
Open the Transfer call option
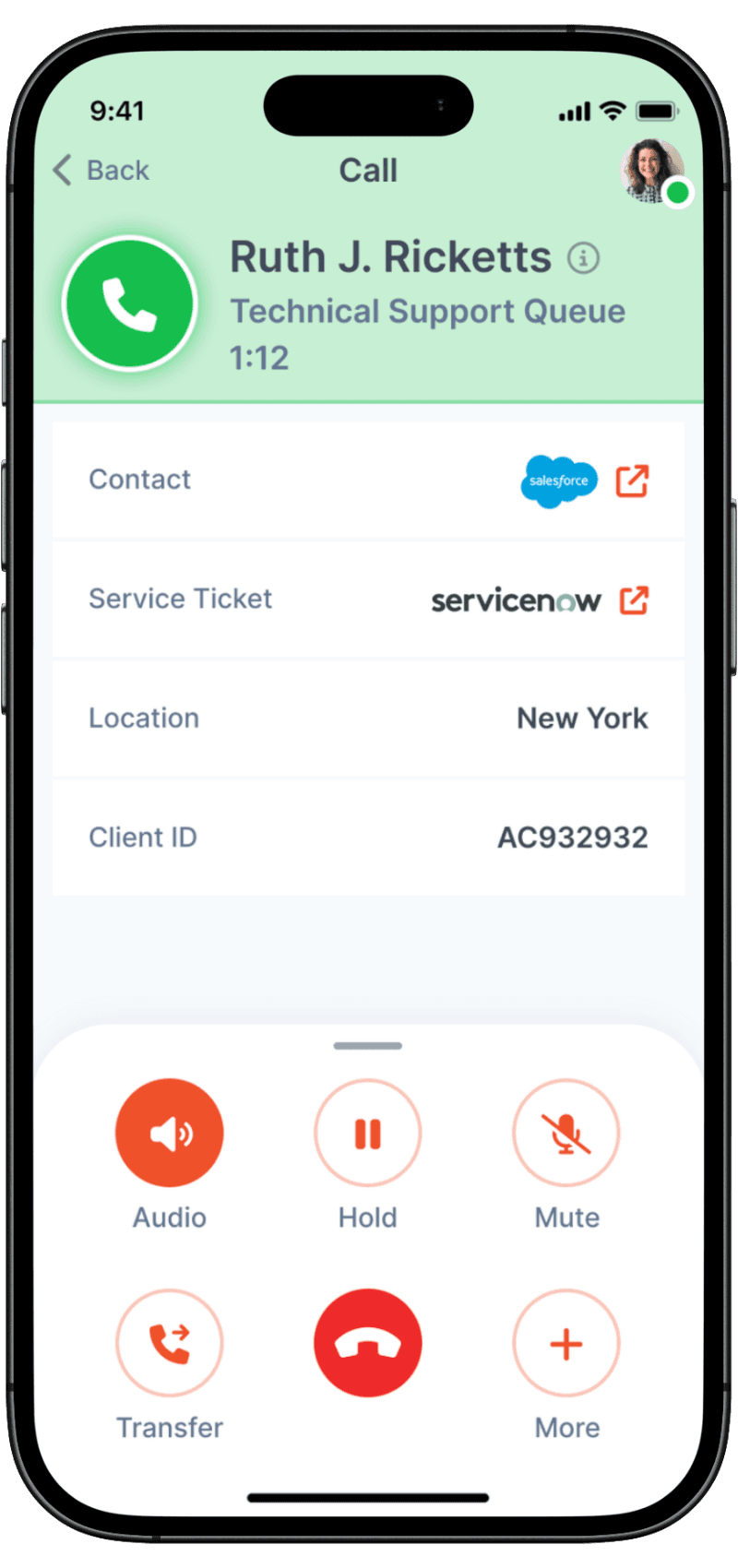click(x=169, y=1342)
